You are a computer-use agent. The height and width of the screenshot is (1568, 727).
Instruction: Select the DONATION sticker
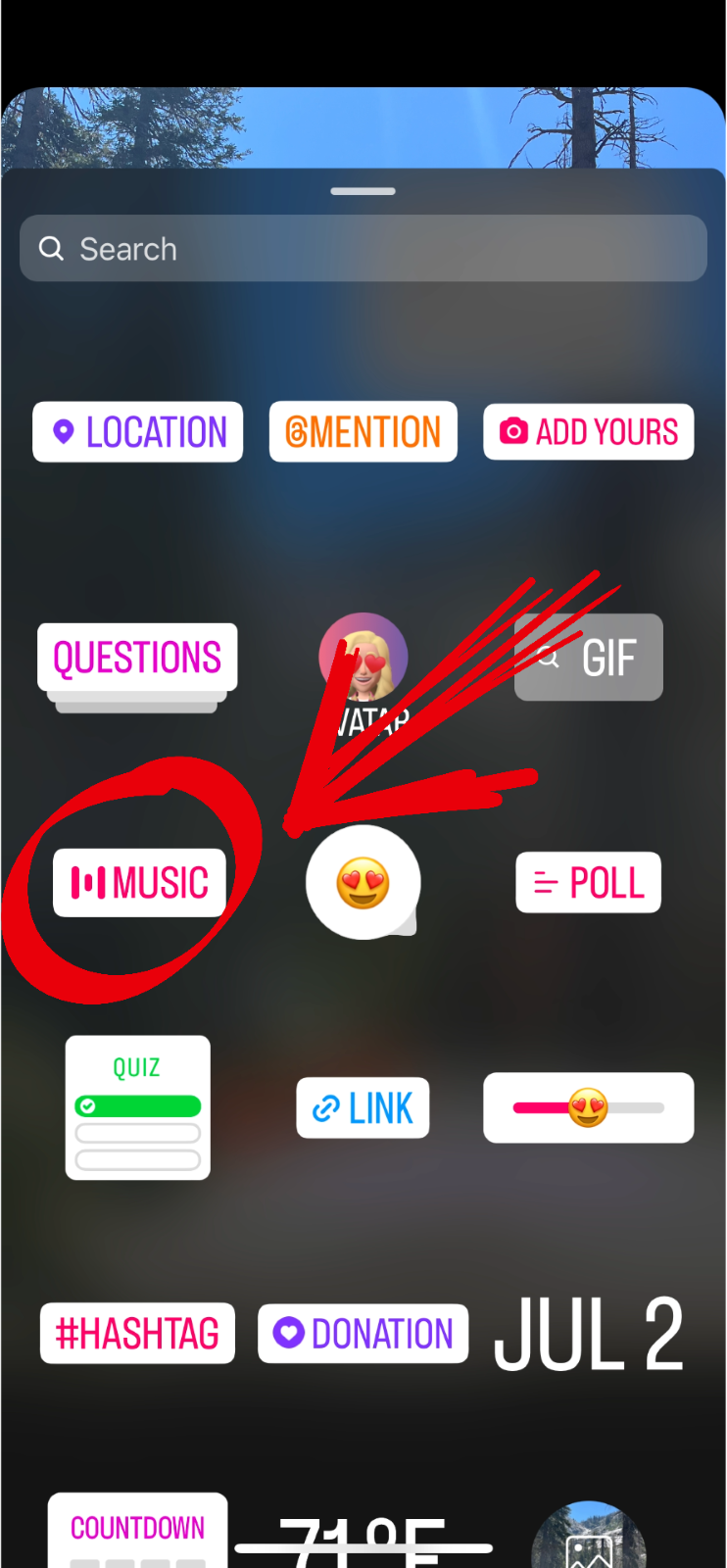coord(363,1333)
